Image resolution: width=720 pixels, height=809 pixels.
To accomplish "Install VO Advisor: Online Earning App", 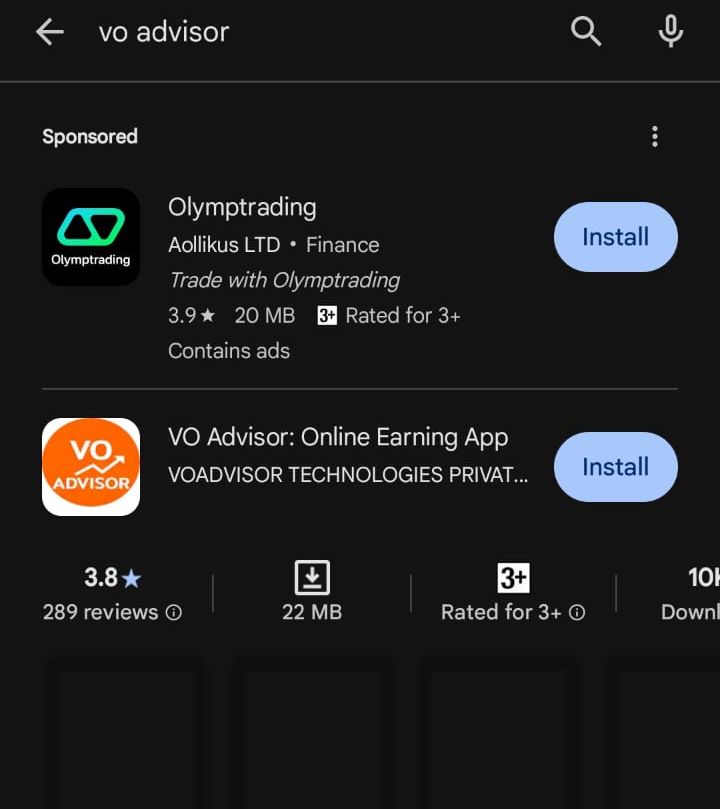I will 615,467.
